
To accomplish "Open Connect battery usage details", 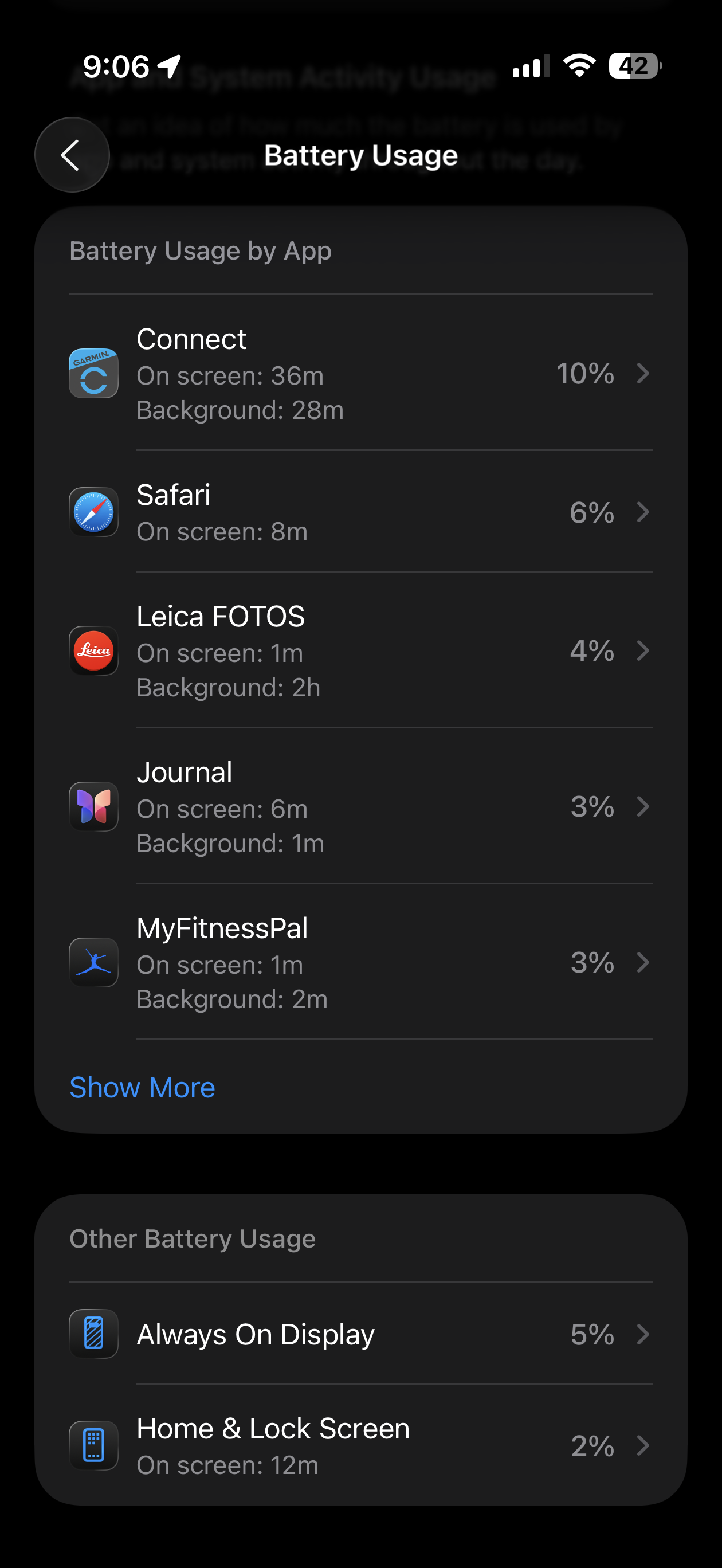I will [360, 373].
